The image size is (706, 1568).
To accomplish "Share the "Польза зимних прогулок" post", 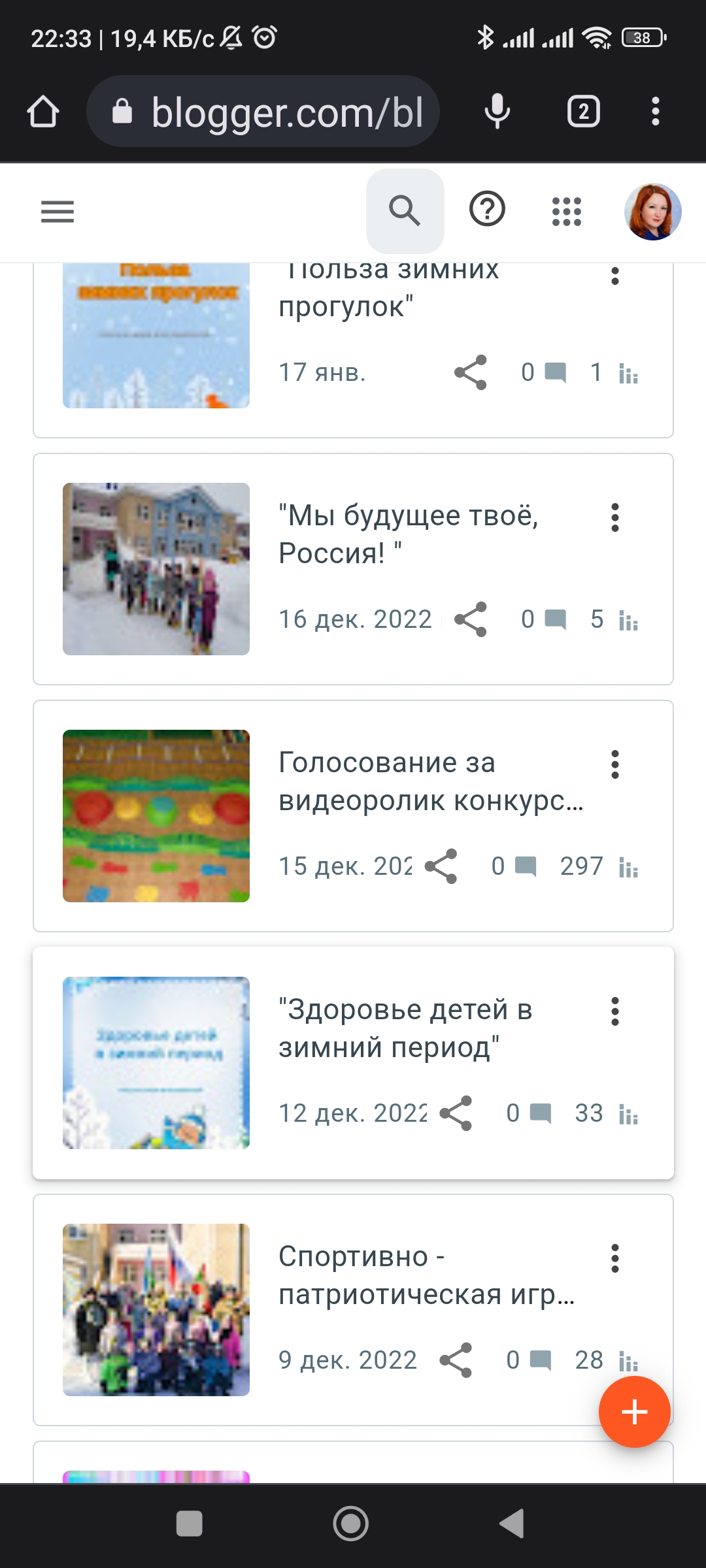I will point(471,372).
